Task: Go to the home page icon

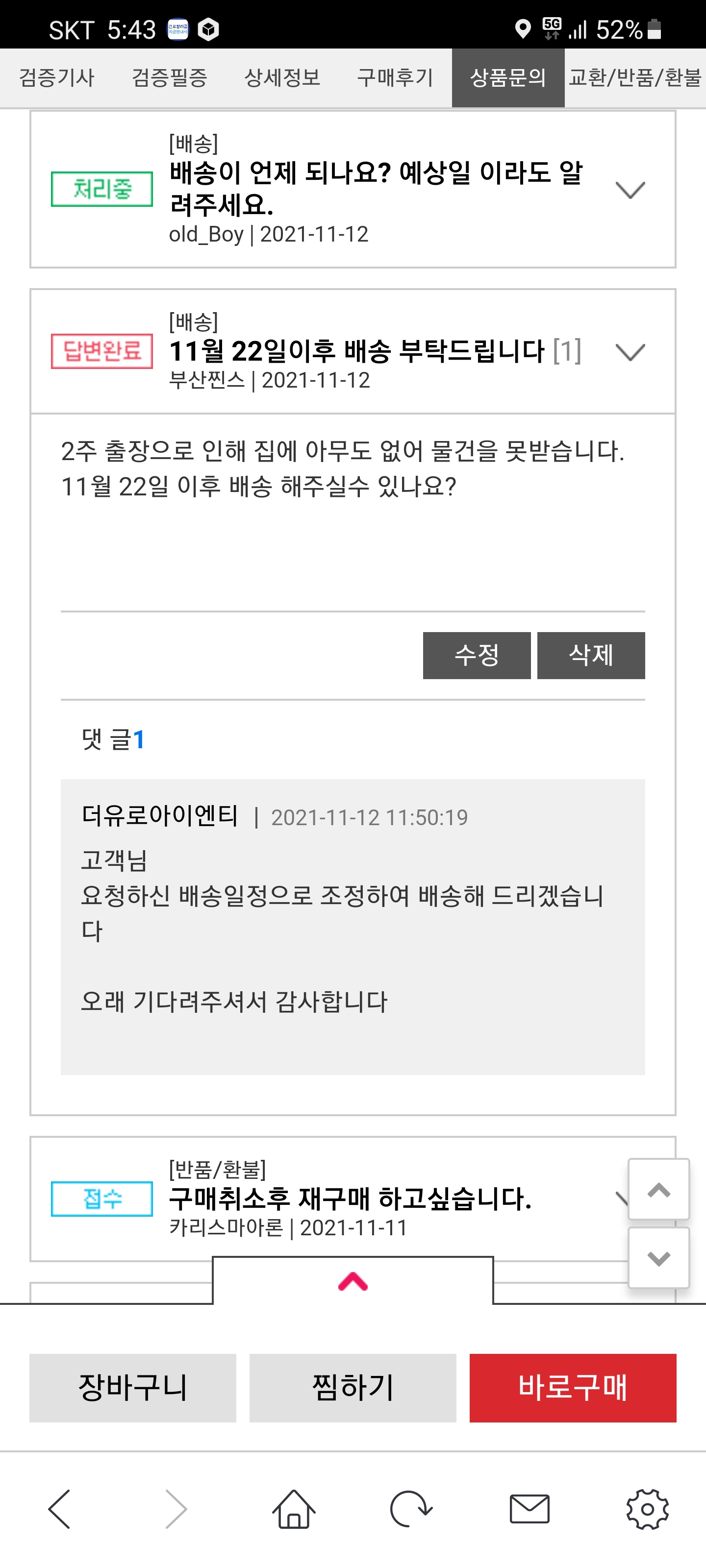Action: click(294, 1509)
